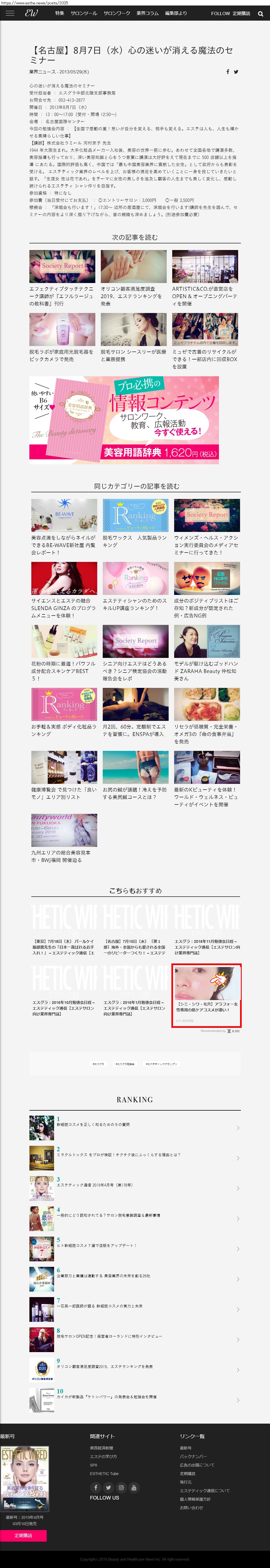Tap pink 定期購読 button in footer
This screenshot has height=1568, width=270.
23,1536
